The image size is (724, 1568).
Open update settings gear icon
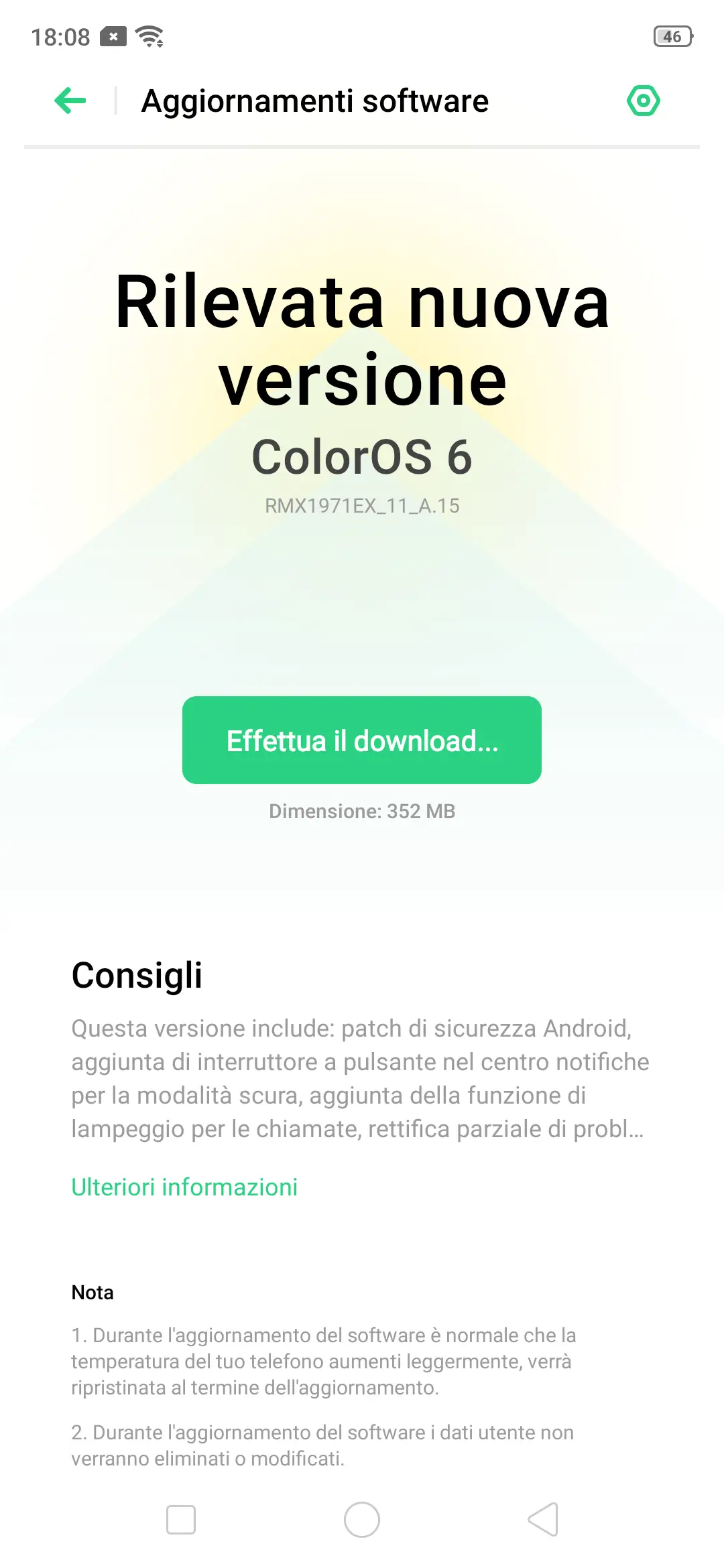[x=643, y=101]
